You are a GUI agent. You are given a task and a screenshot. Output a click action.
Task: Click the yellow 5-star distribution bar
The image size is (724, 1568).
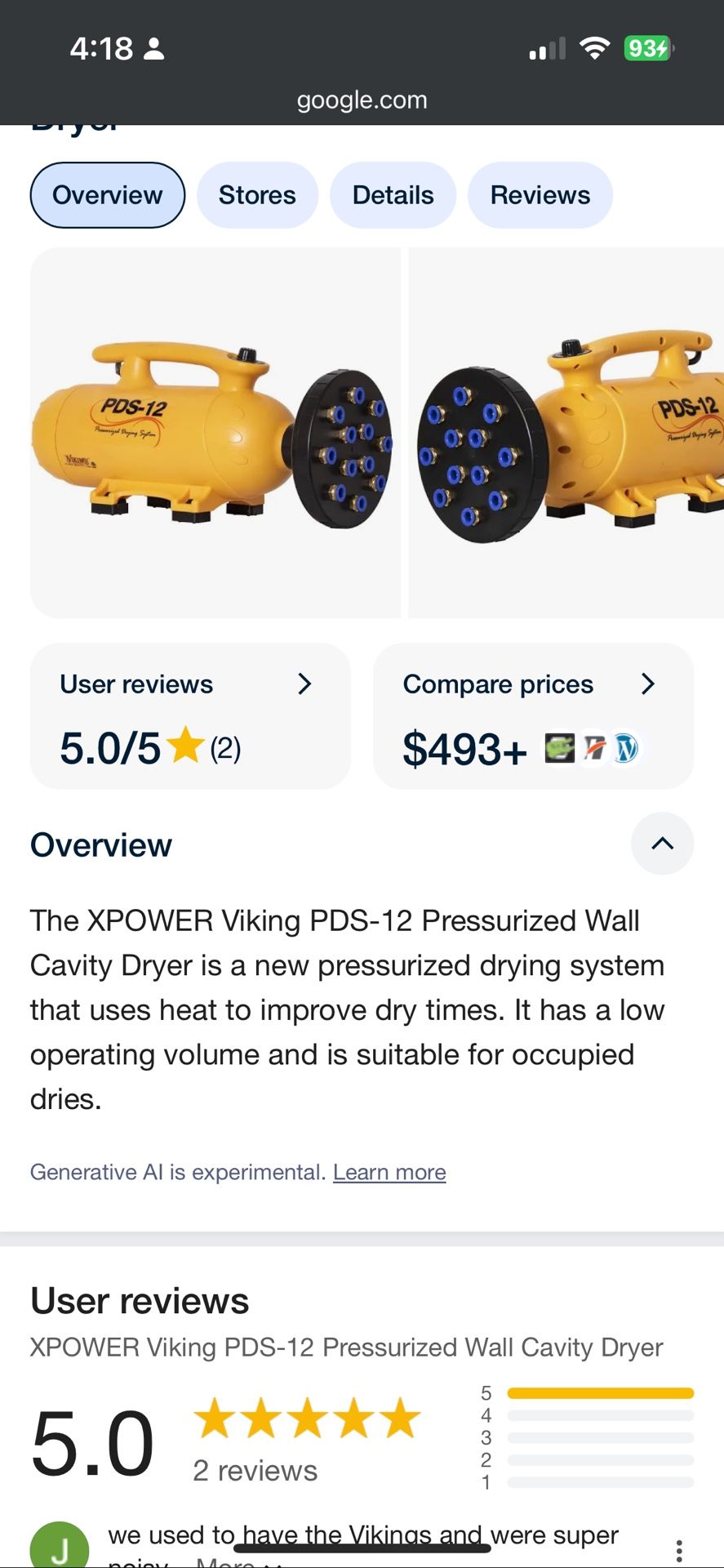600,1392
